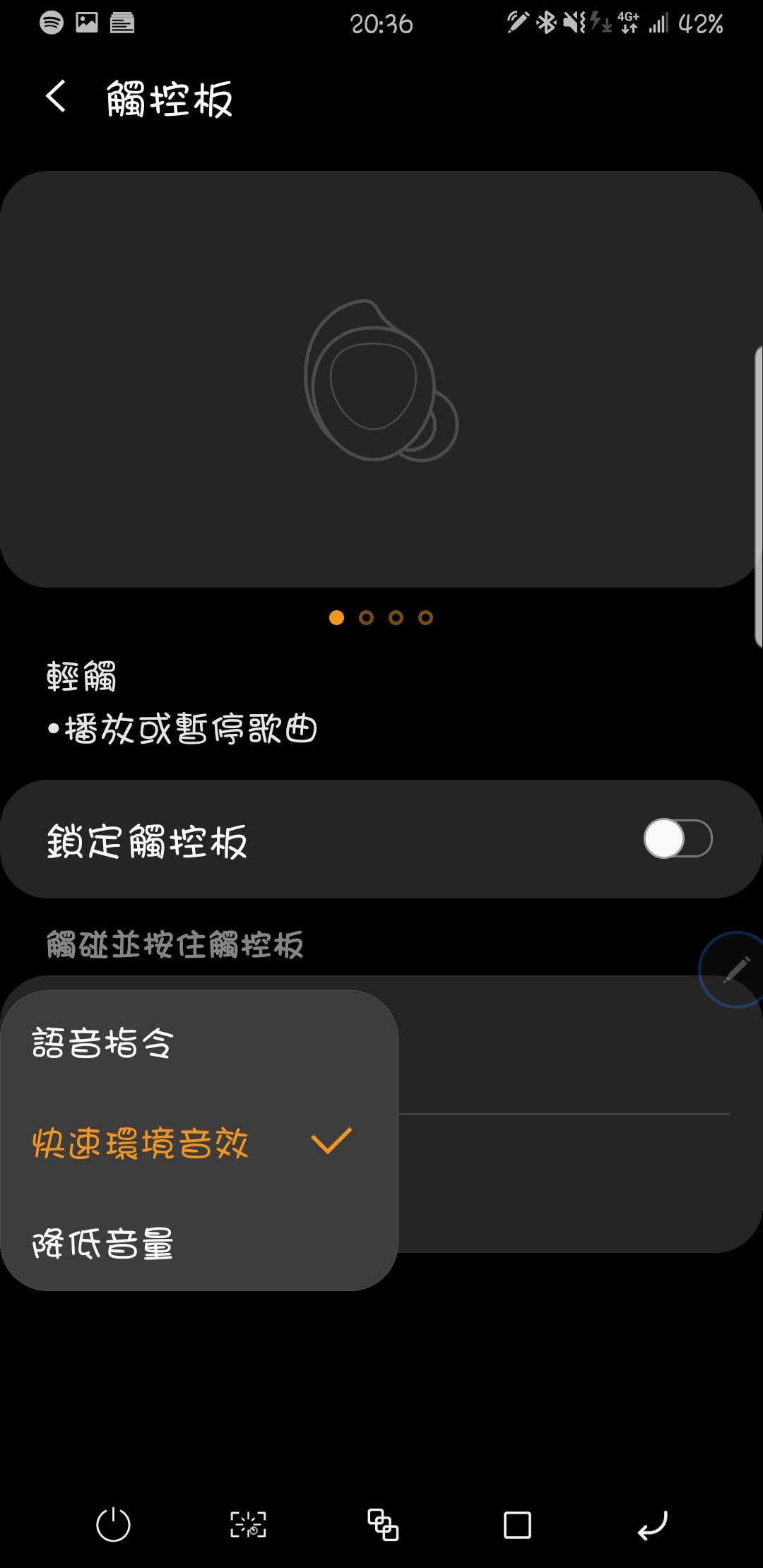763x1568 pixels.
Task: Select 語音指令 from the dropdown
Action: tap(103, 1043)
